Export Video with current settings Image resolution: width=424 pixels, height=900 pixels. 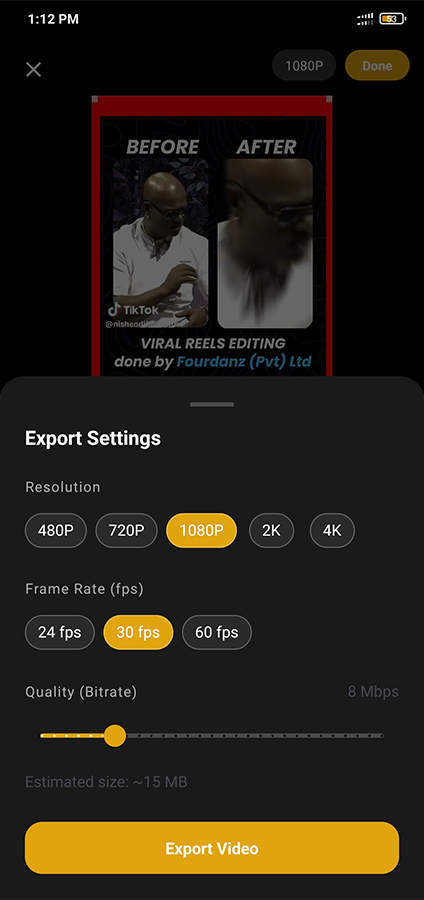coord(212,848)
